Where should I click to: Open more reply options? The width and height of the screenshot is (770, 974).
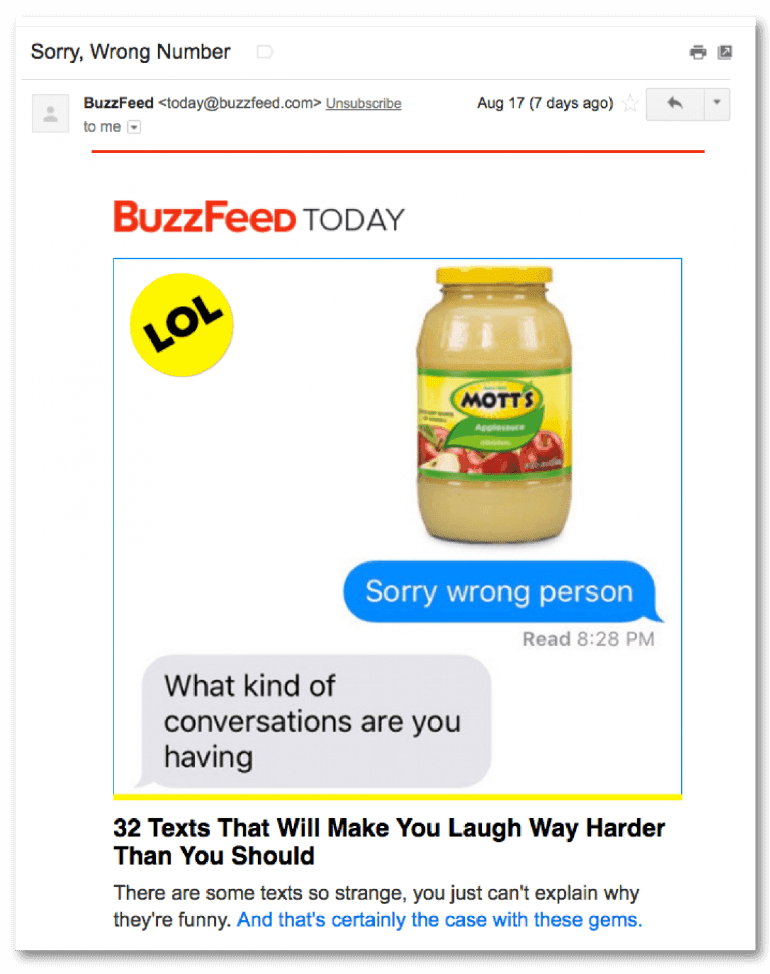click(716, 103)
